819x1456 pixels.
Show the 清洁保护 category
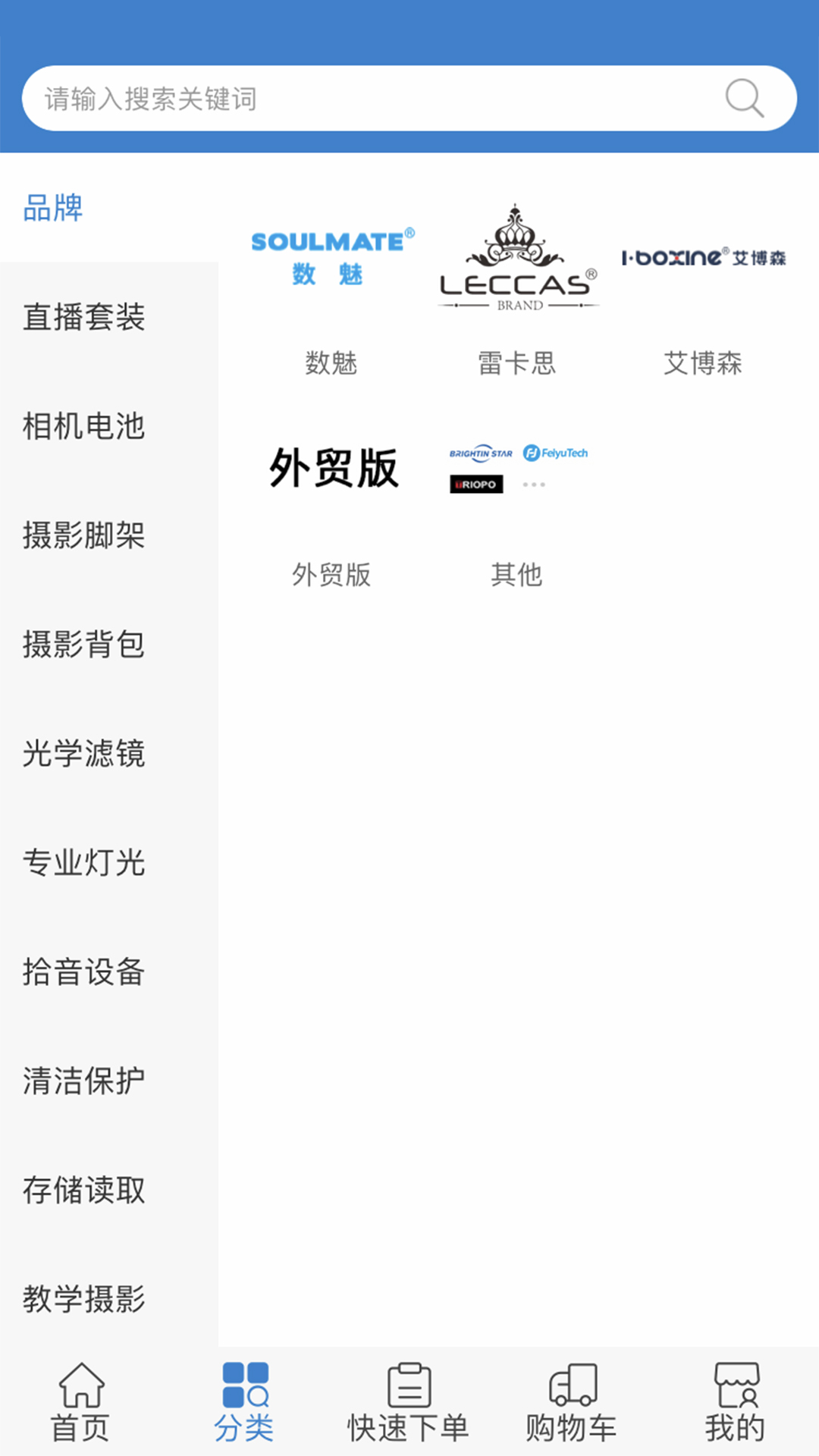[x=84, y=1081]
